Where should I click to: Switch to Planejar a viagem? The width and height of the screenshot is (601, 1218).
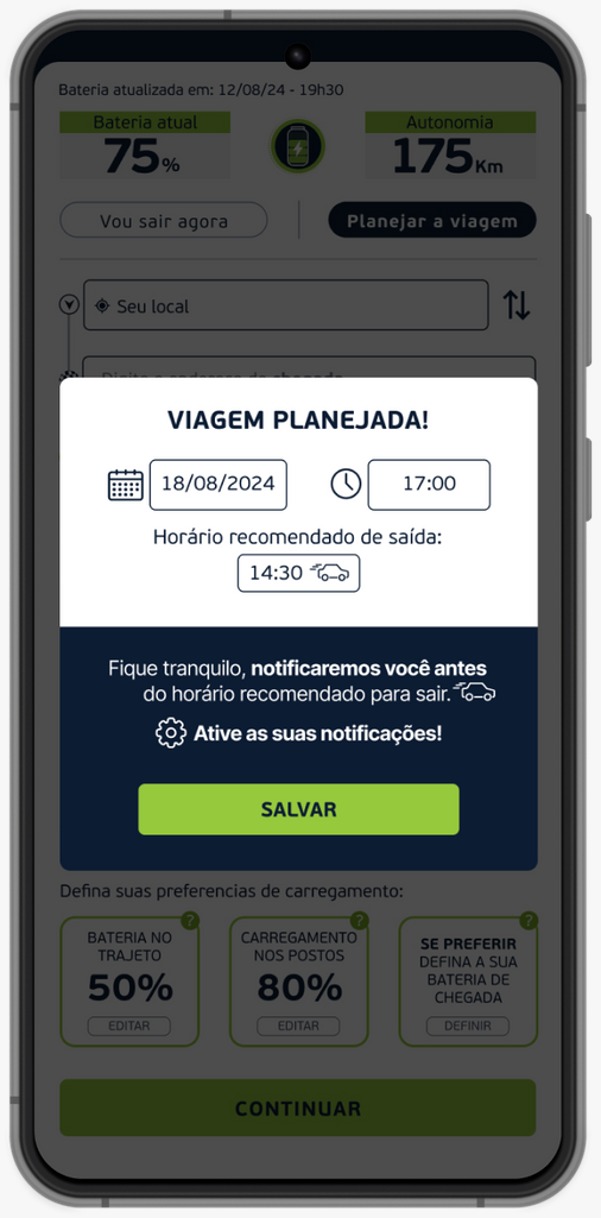[432, 221]
